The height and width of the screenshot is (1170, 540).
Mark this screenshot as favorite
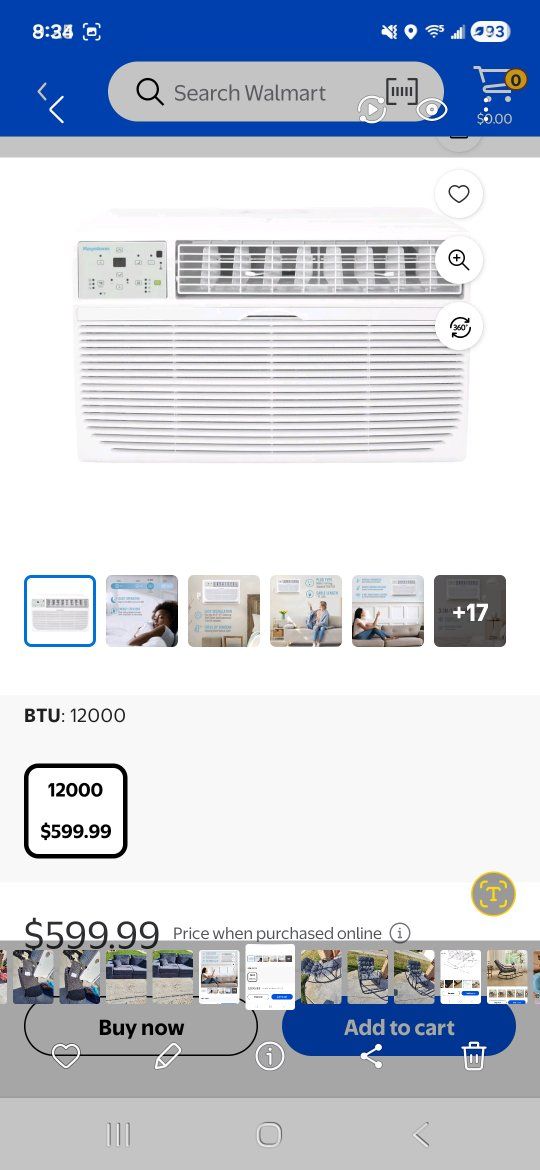(x=66, y=1055)
